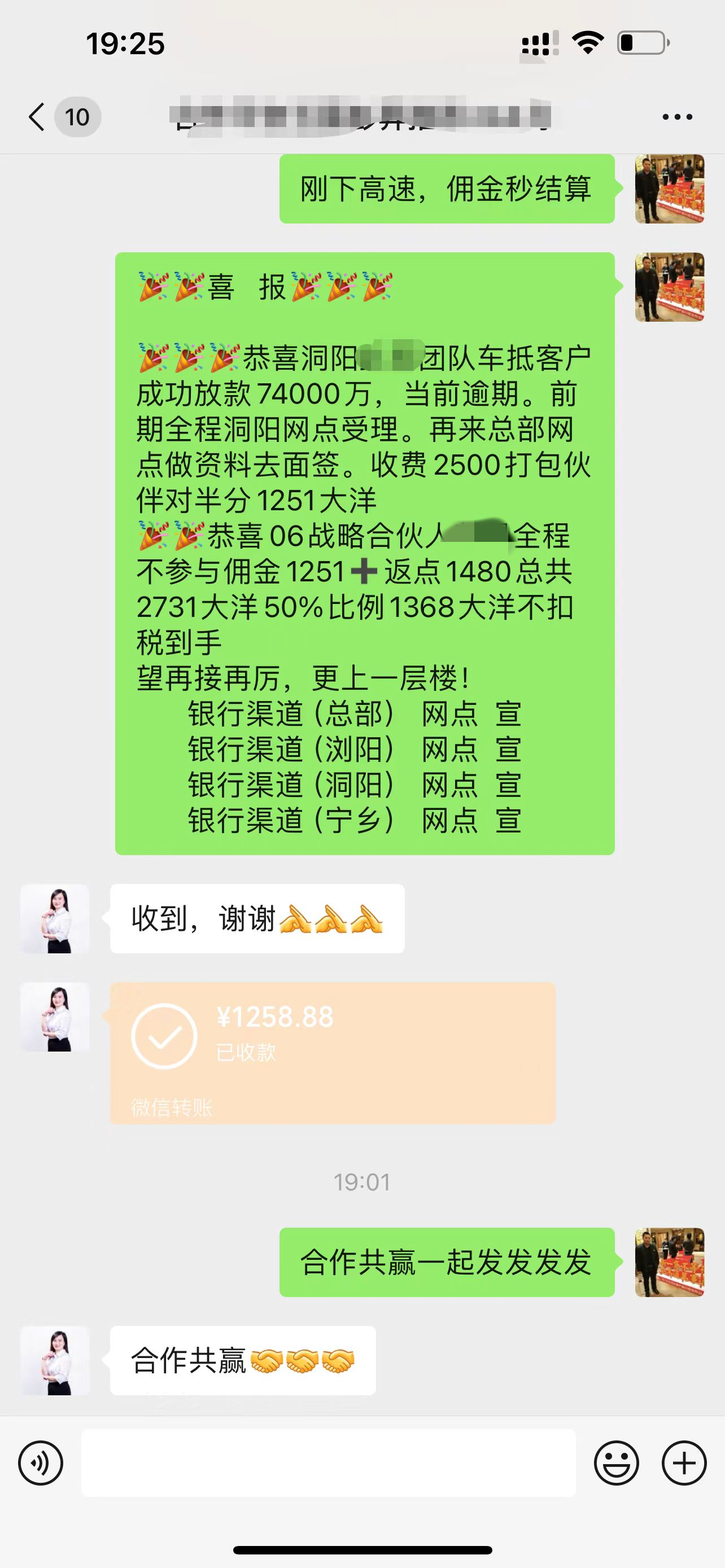This screenshot has width=725, height=1568.
Task: Focus the message text field
Action: tap(328, 1462)
